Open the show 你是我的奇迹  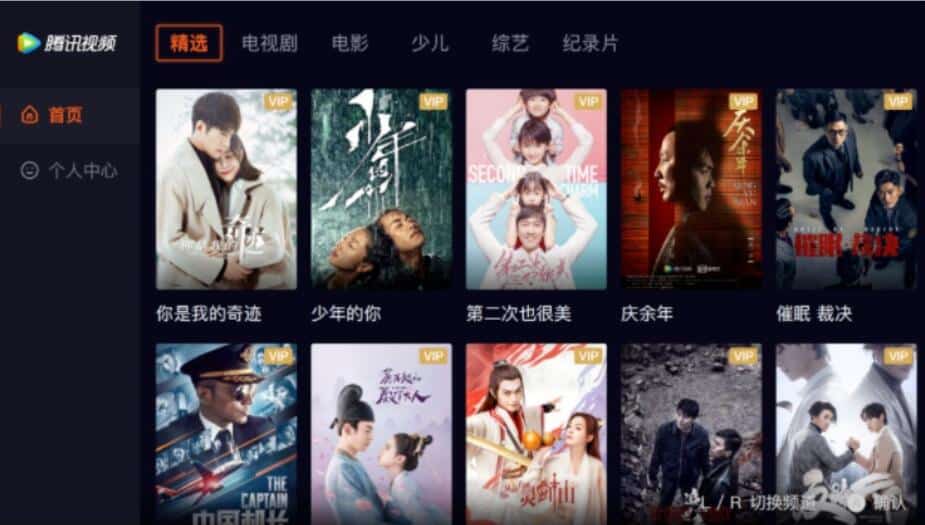pos(226,190)
